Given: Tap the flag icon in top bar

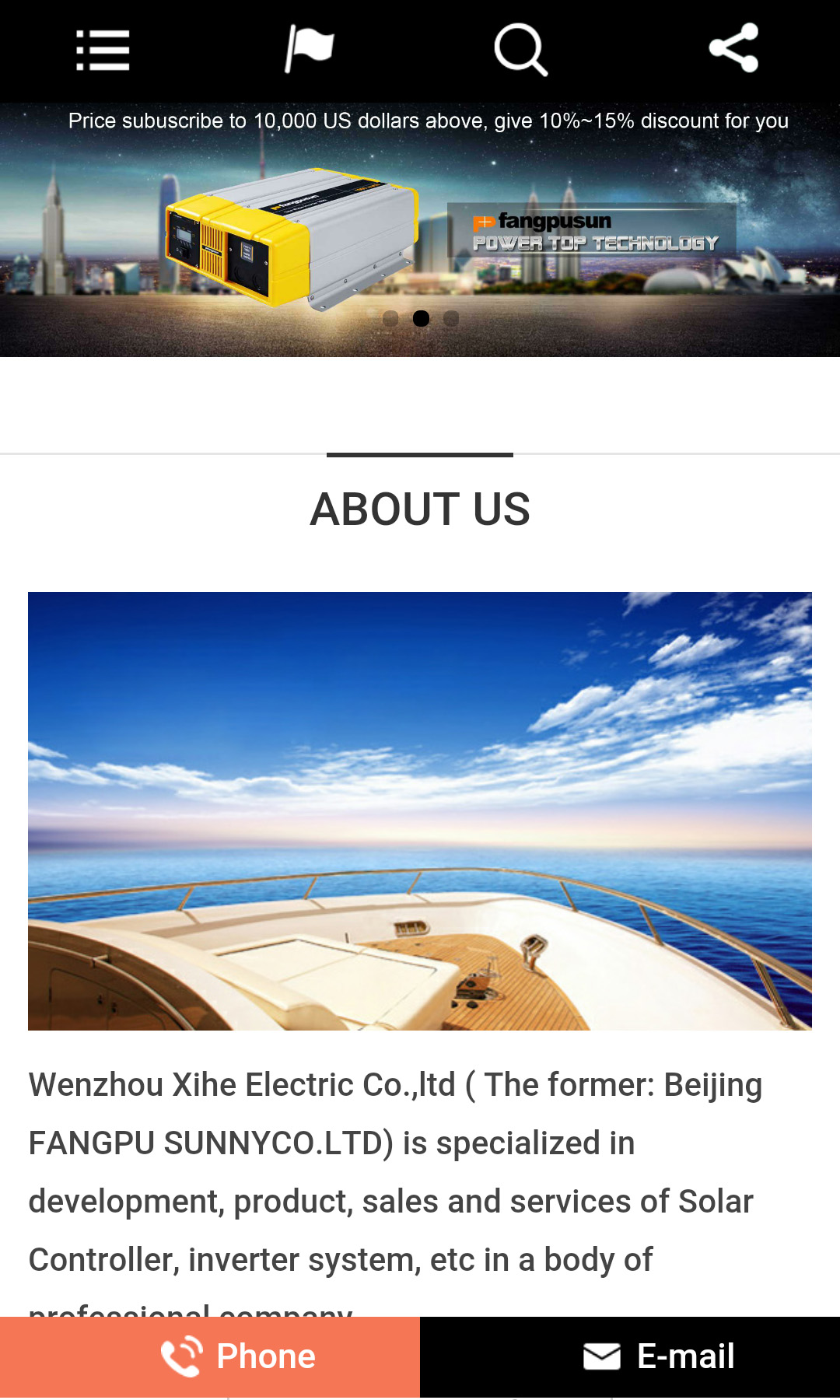Looking at the screenshot, I should pos(310,49).
